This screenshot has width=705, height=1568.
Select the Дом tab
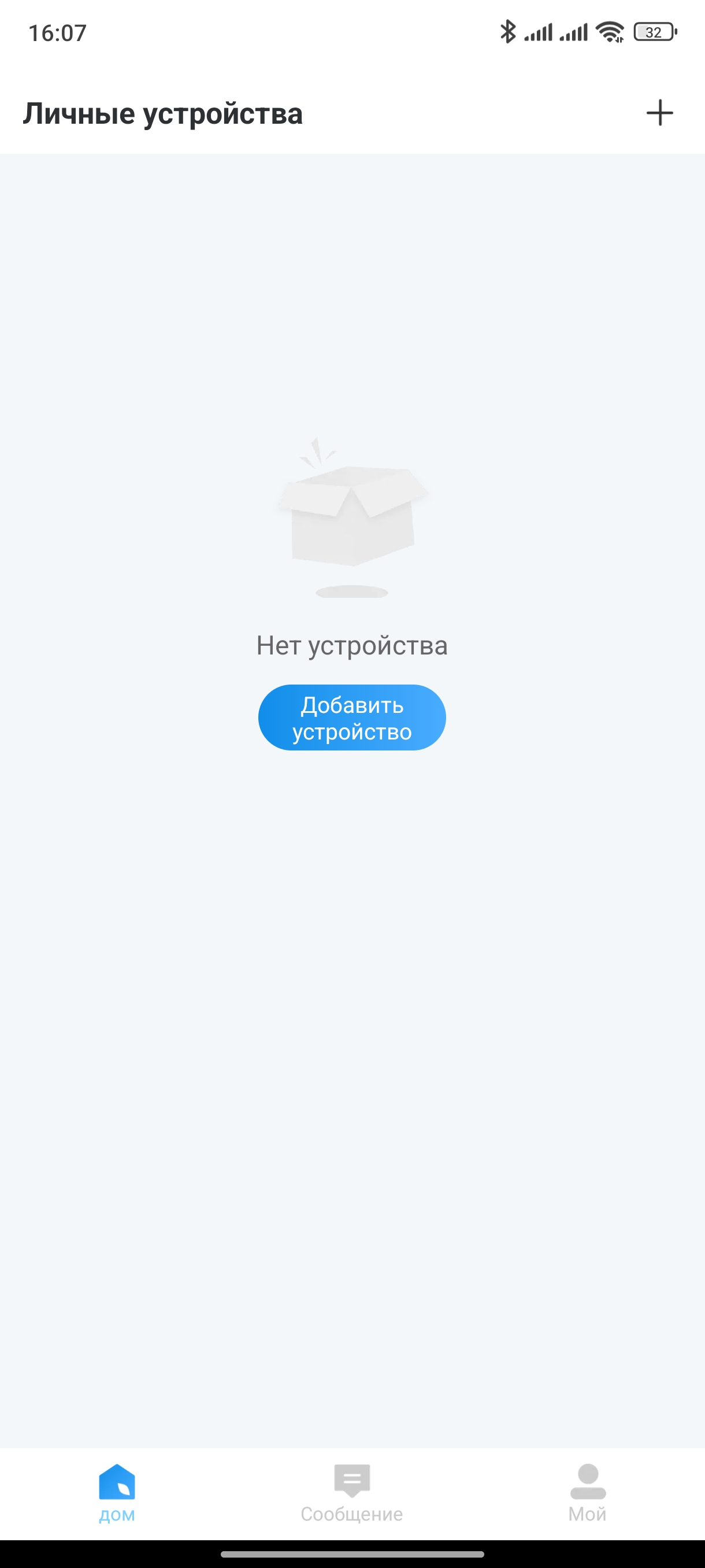(117, 1492)
